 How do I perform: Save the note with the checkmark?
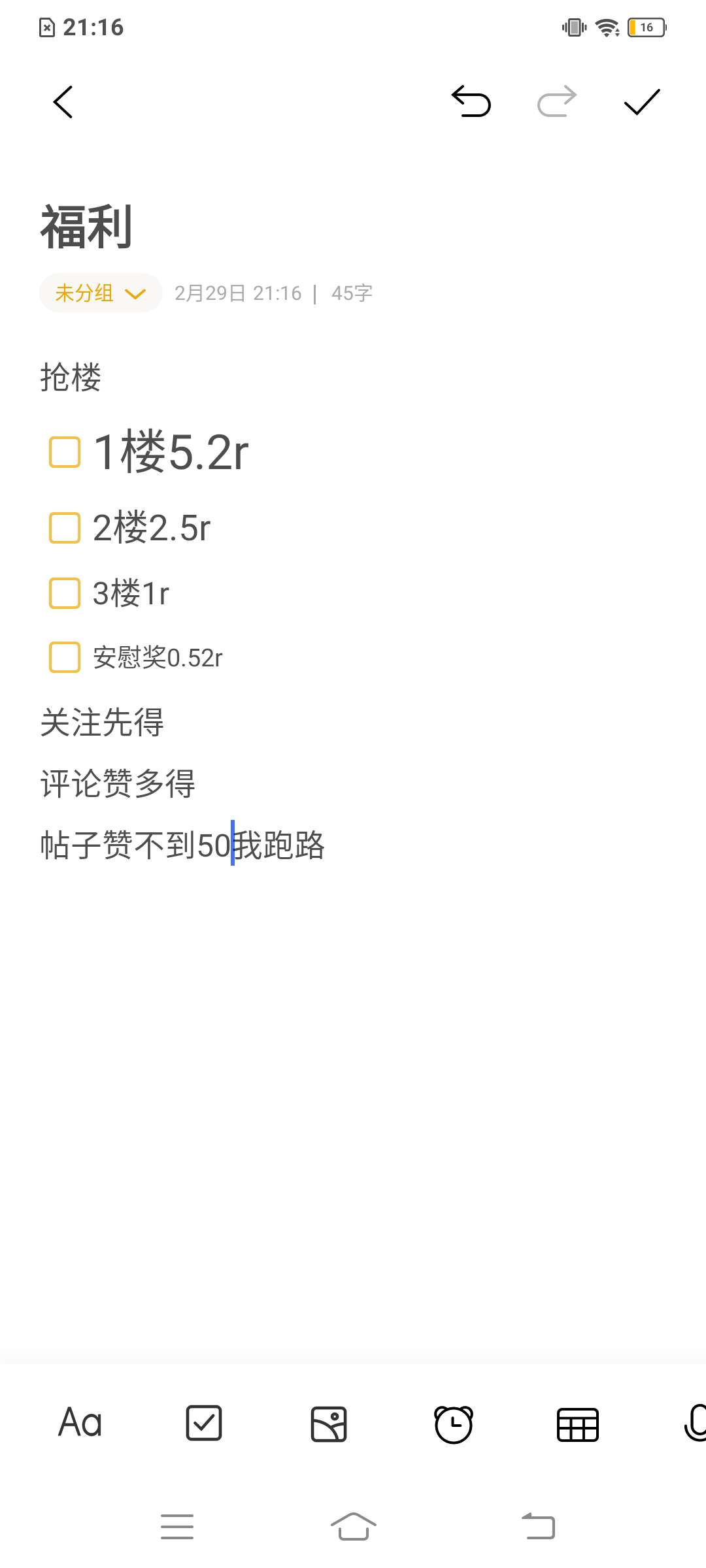click(642, 102)
